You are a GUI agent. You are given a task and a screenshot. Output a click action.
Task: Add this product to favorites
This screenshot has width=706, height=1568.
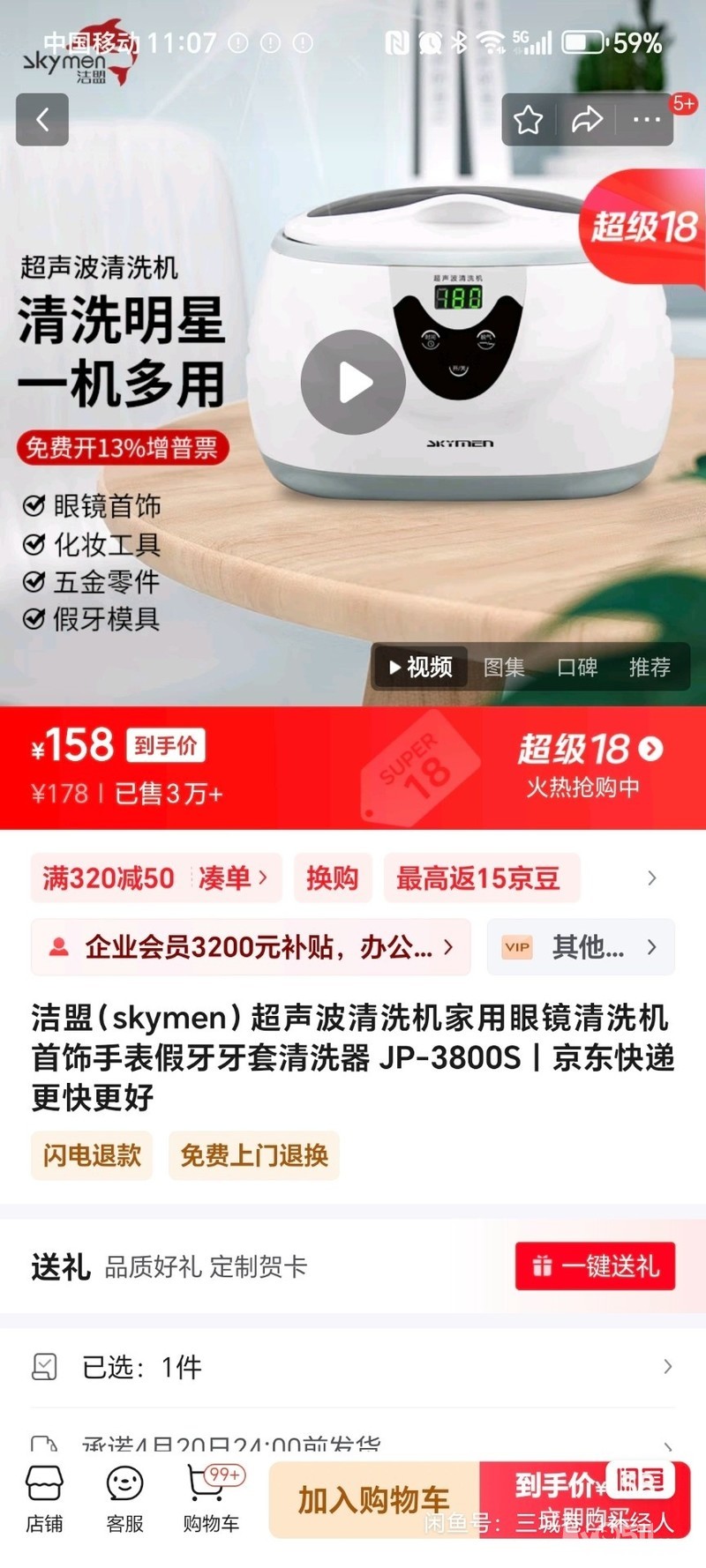(529, 119)
